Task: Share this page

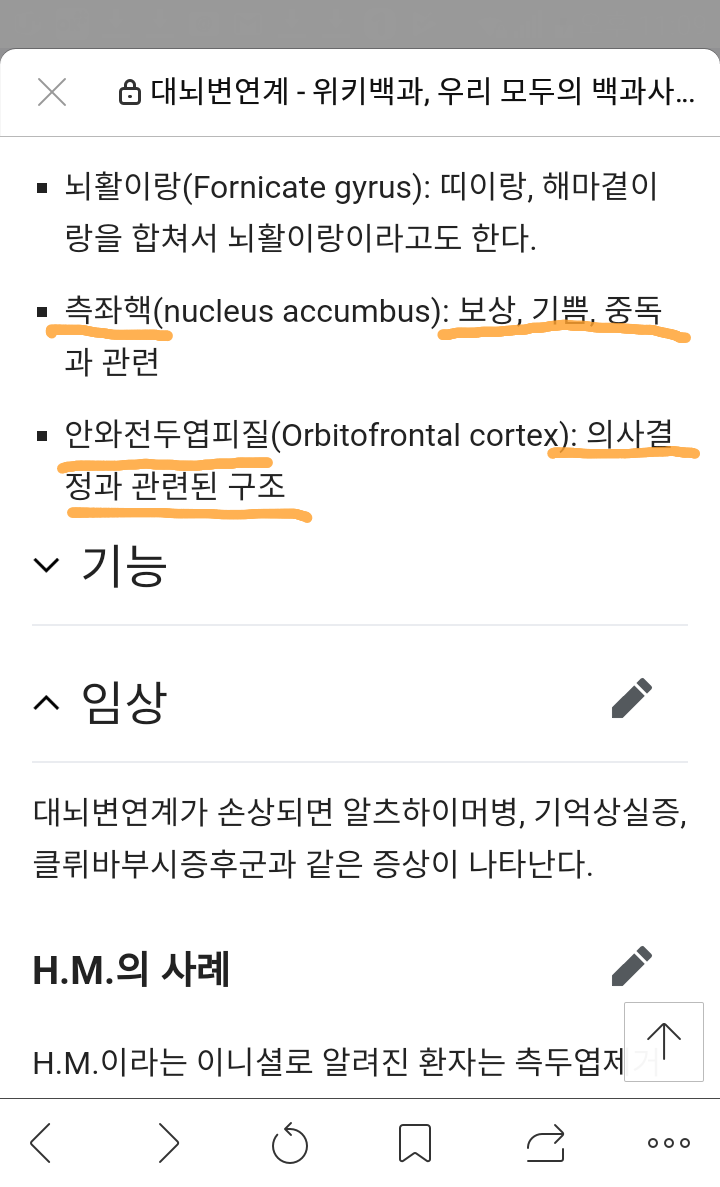Action: pyautogui.click(x=544, y=1142)
